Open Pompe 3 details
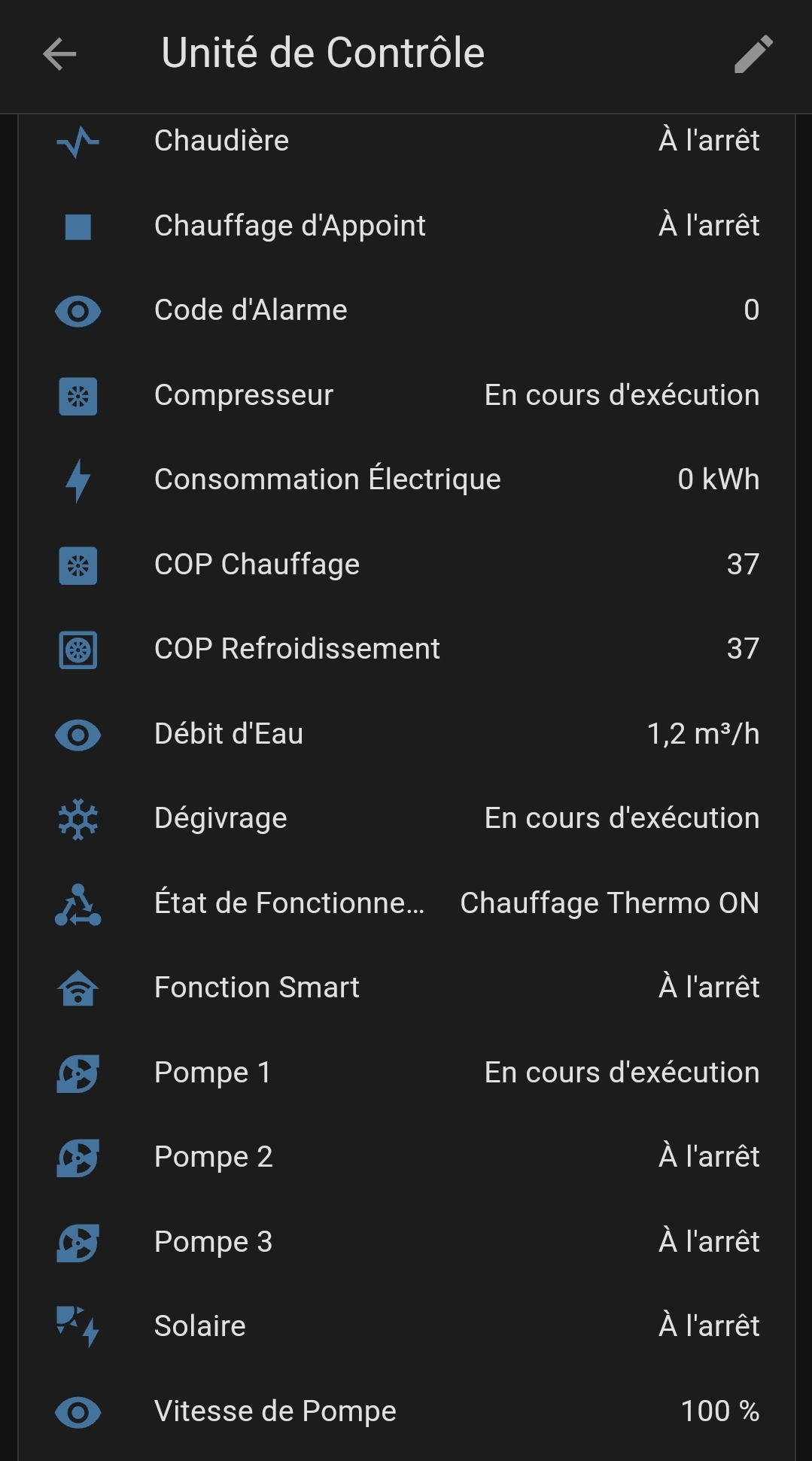812x1461 pixels. point(406,1242)
